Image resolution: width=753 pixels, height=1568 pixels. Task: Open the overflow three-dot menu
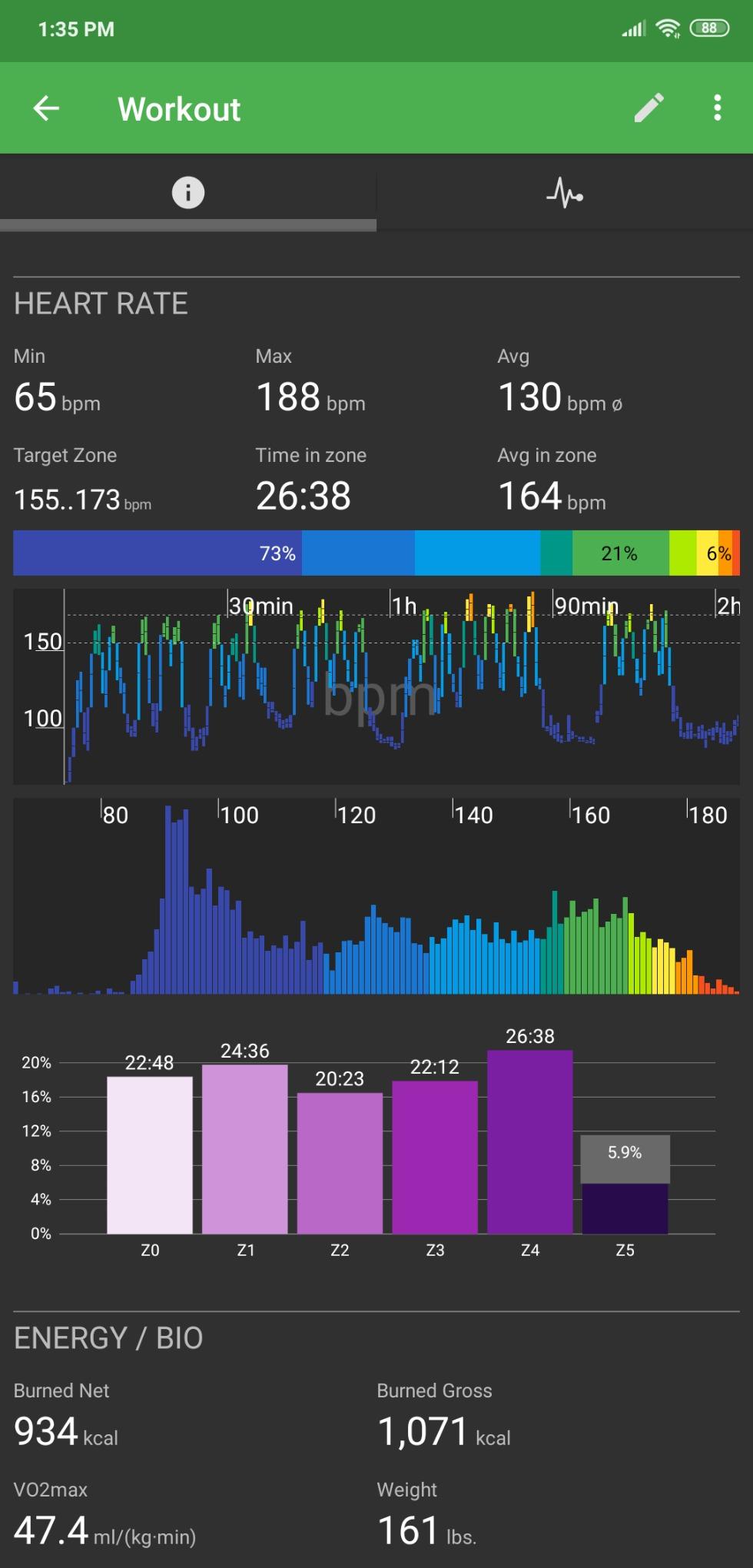tap(717, 108)
